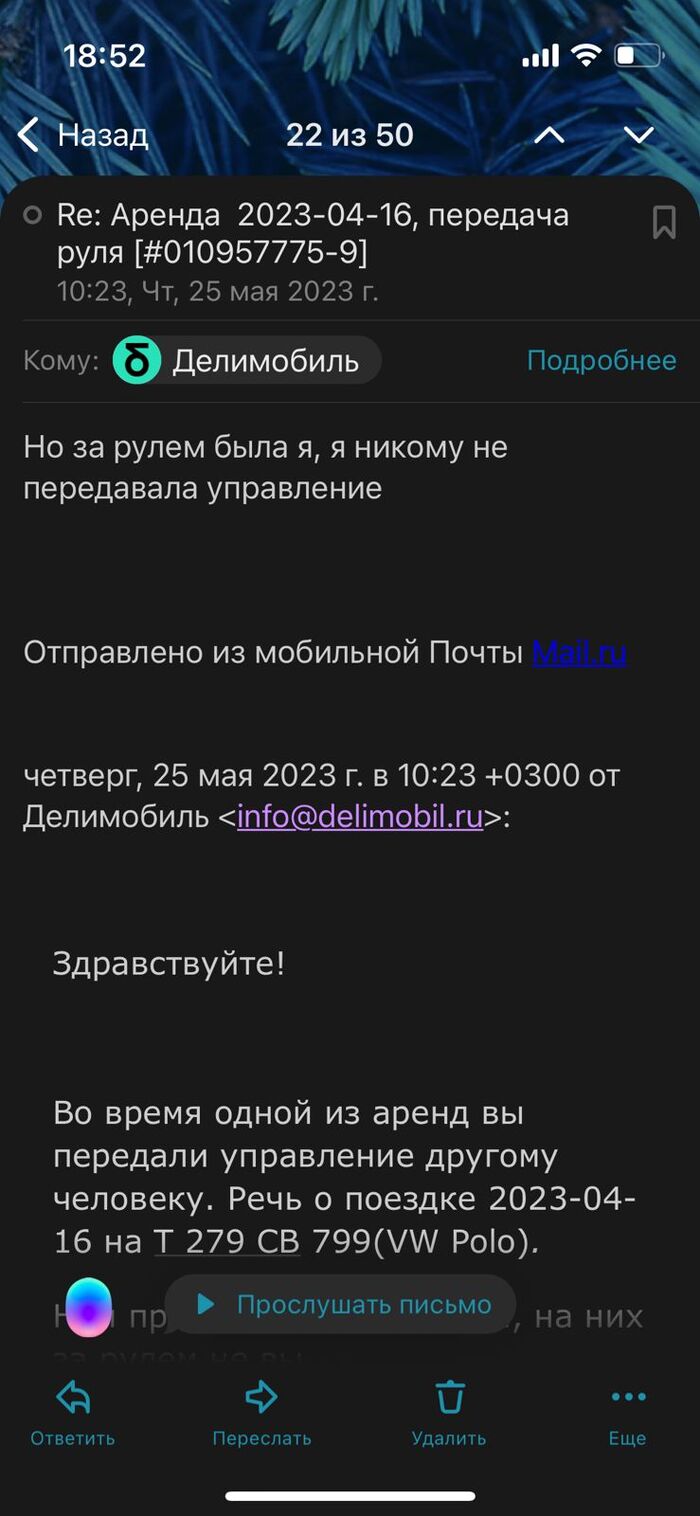Tap the underlined plate number Т 279 СВ

pos(227,1241)
